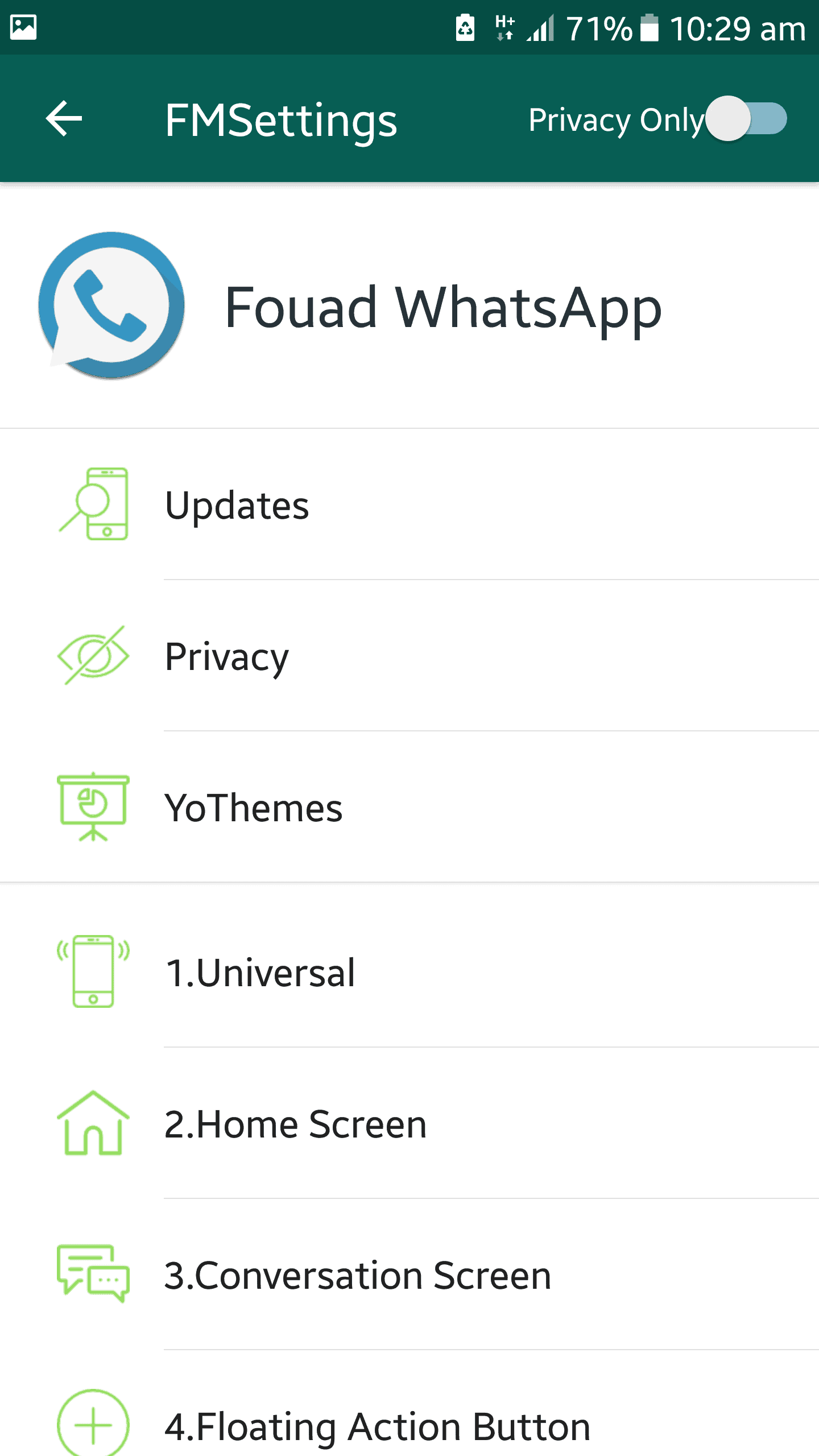Open Privacy settings
819x1456 pixels.
[x=409, y=656]
